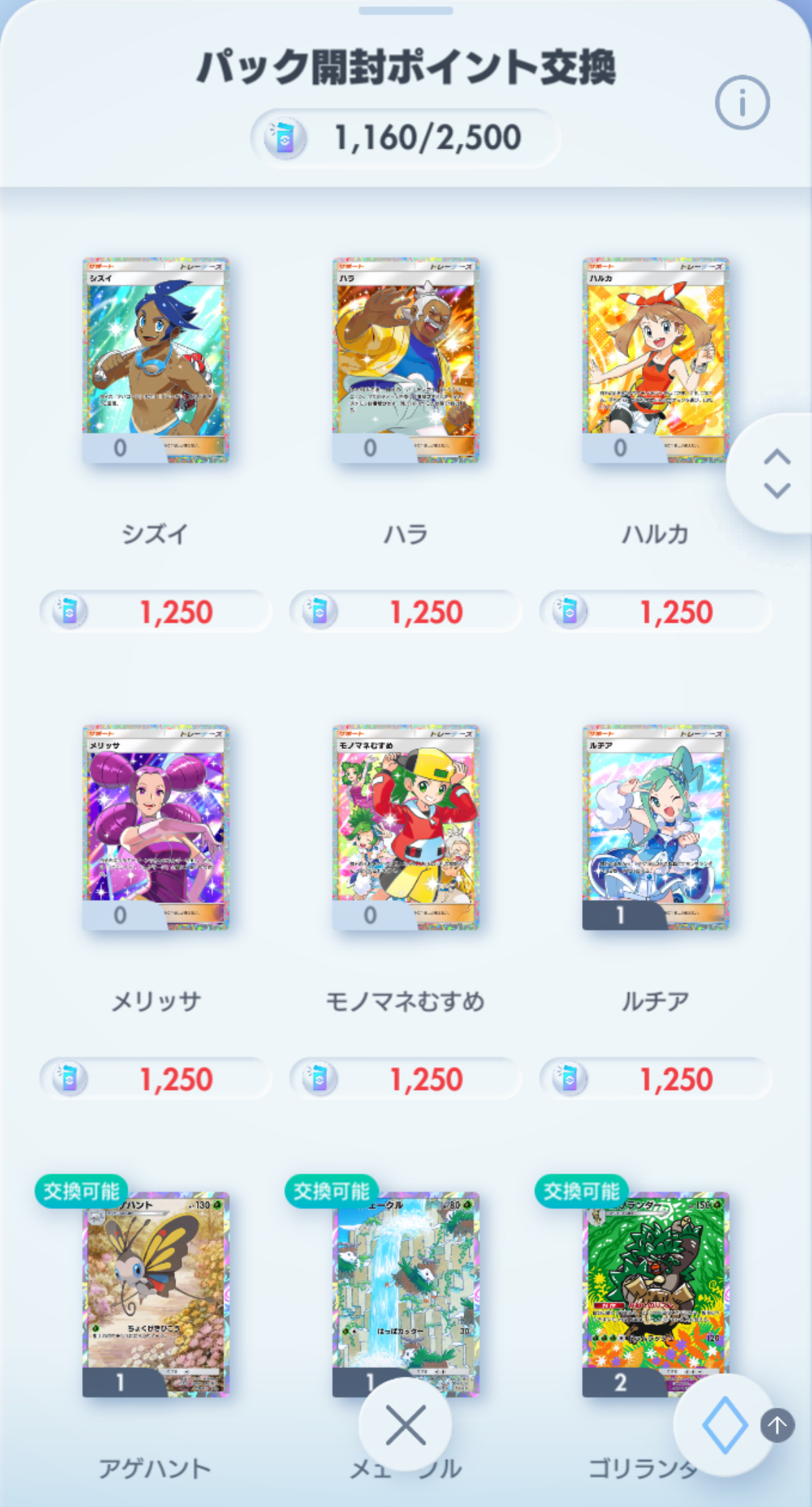Close the point exchange screen
The height and width of the screenshot is (1507, 812).
click(x=405, y=1426)
